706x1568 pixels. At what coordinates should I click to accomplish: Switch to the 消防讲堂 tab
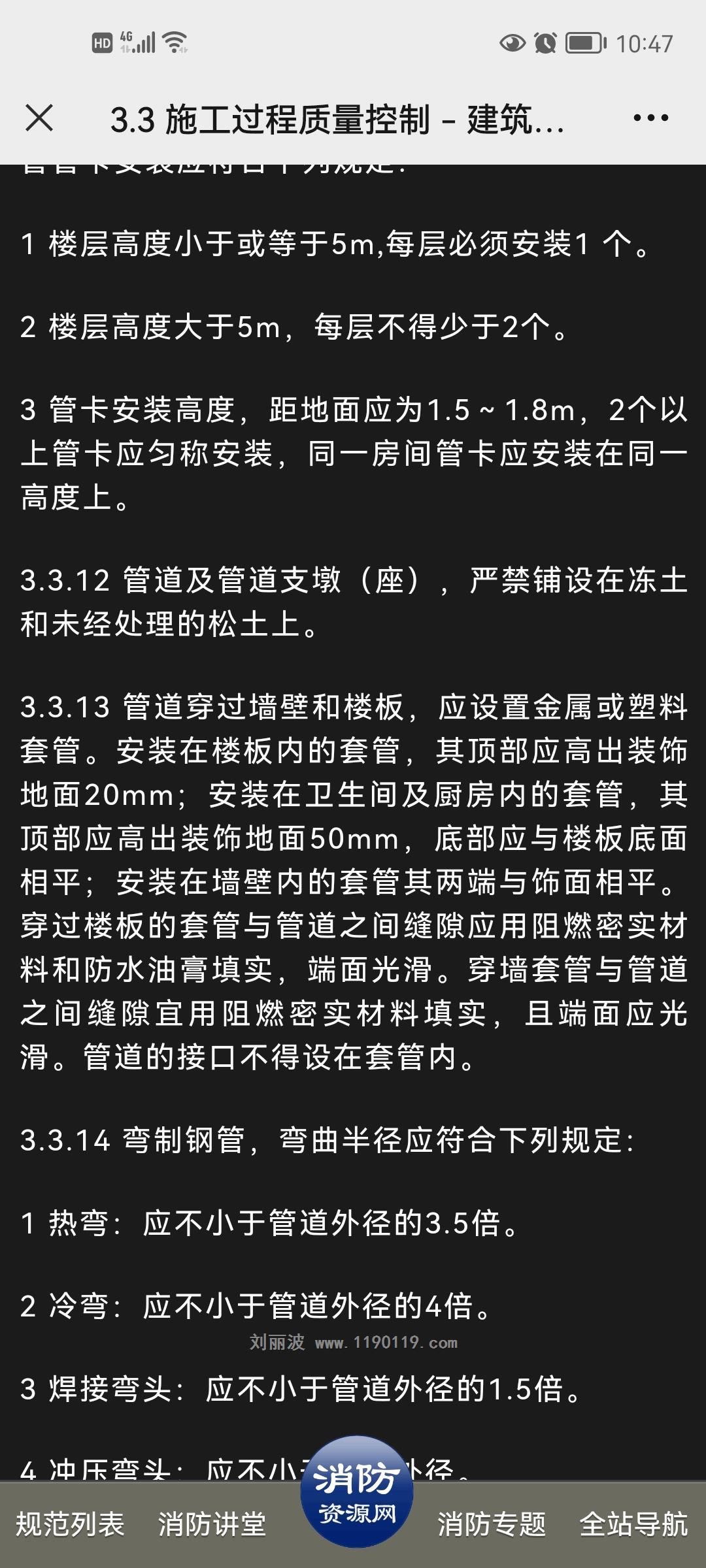(x=212, y=1524)
